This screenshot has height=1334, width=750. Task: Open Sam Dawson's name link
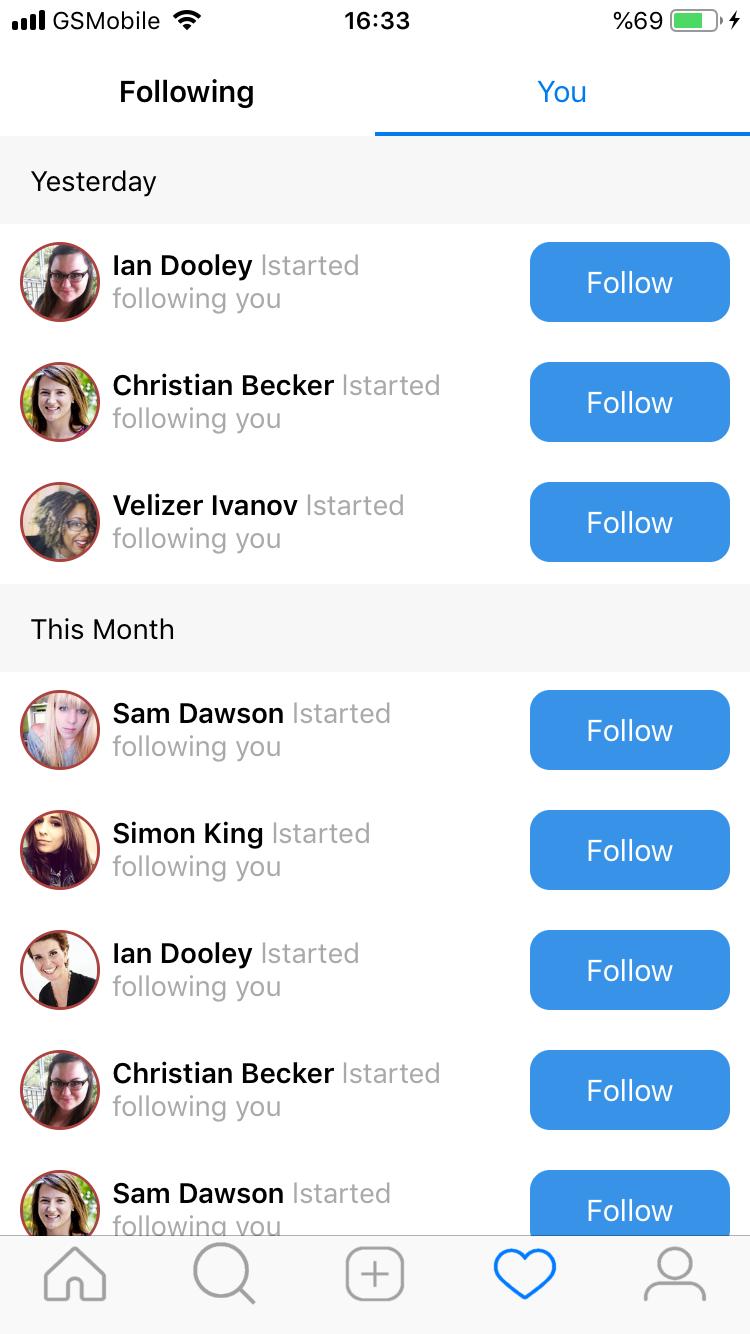click(200, 713)
